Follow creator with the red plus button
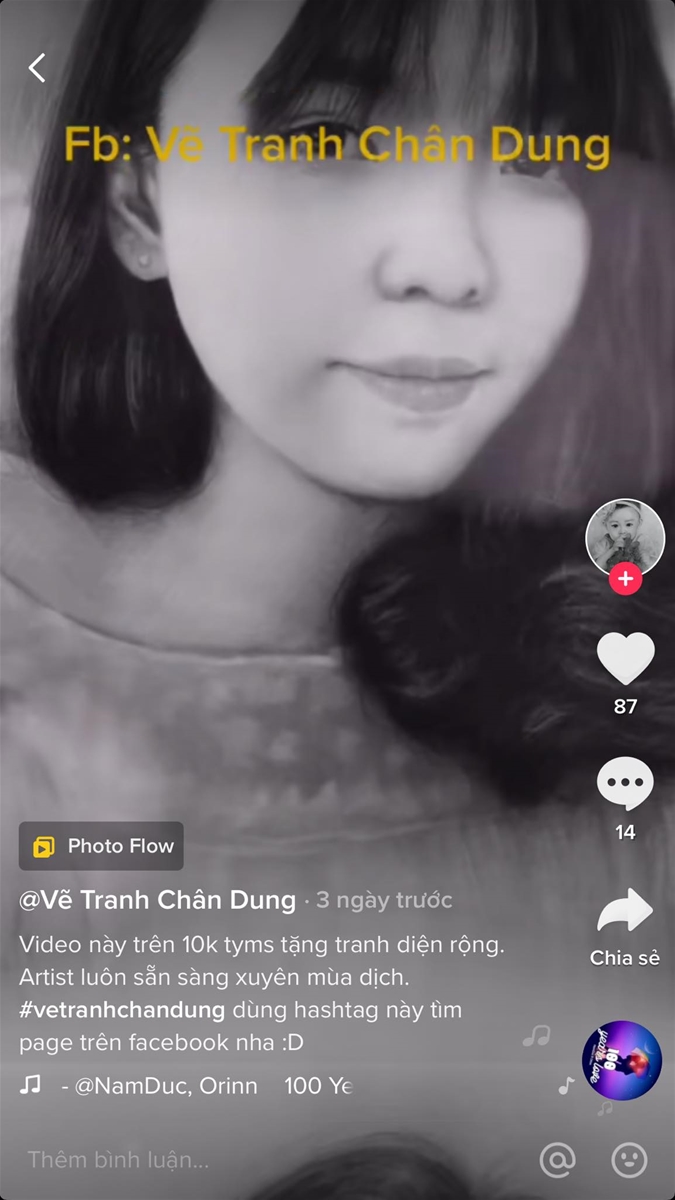 [625, 578]
